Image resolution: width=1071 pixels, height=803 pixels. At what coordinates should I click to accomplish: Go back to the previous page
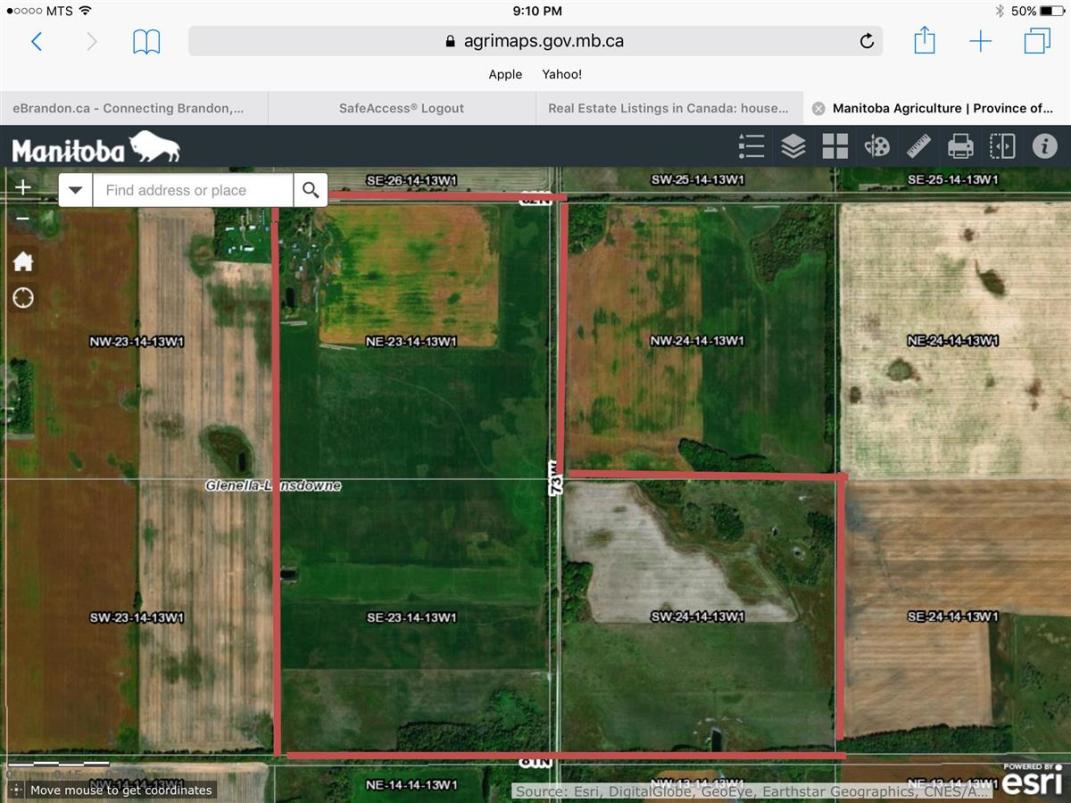pos(37,41)
